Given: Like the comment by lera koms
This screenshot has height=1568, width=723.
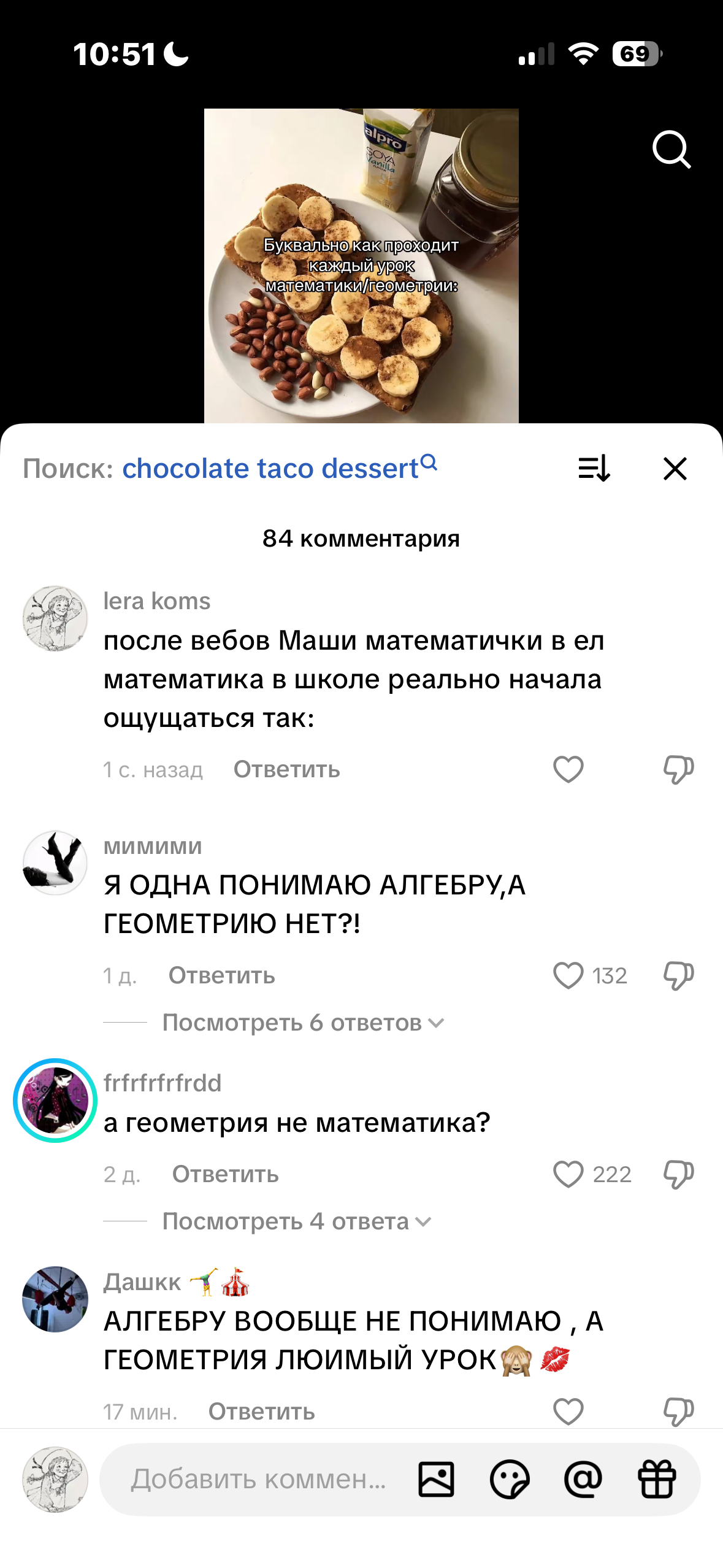Looking at the screenshot, I should (x=568, y=769).
